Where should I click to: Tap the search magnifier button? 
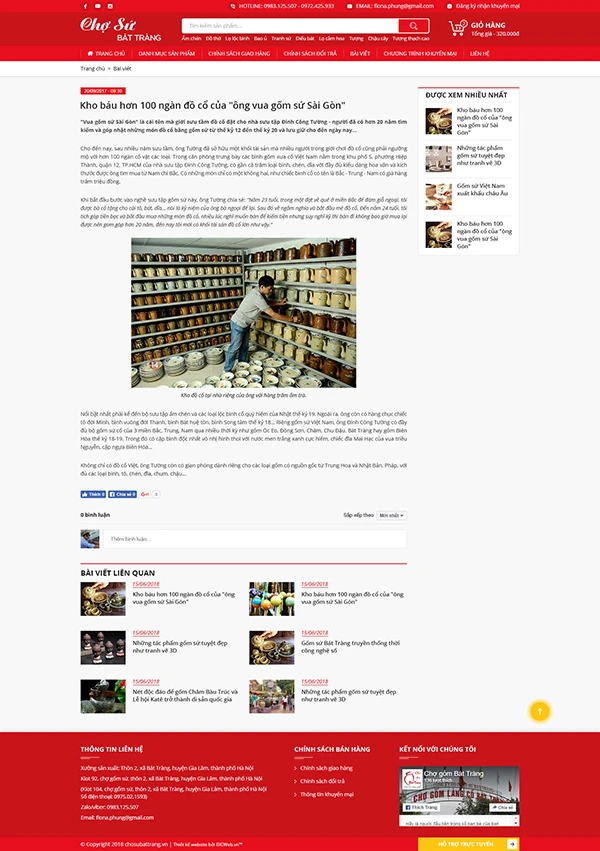click(414, 25)
